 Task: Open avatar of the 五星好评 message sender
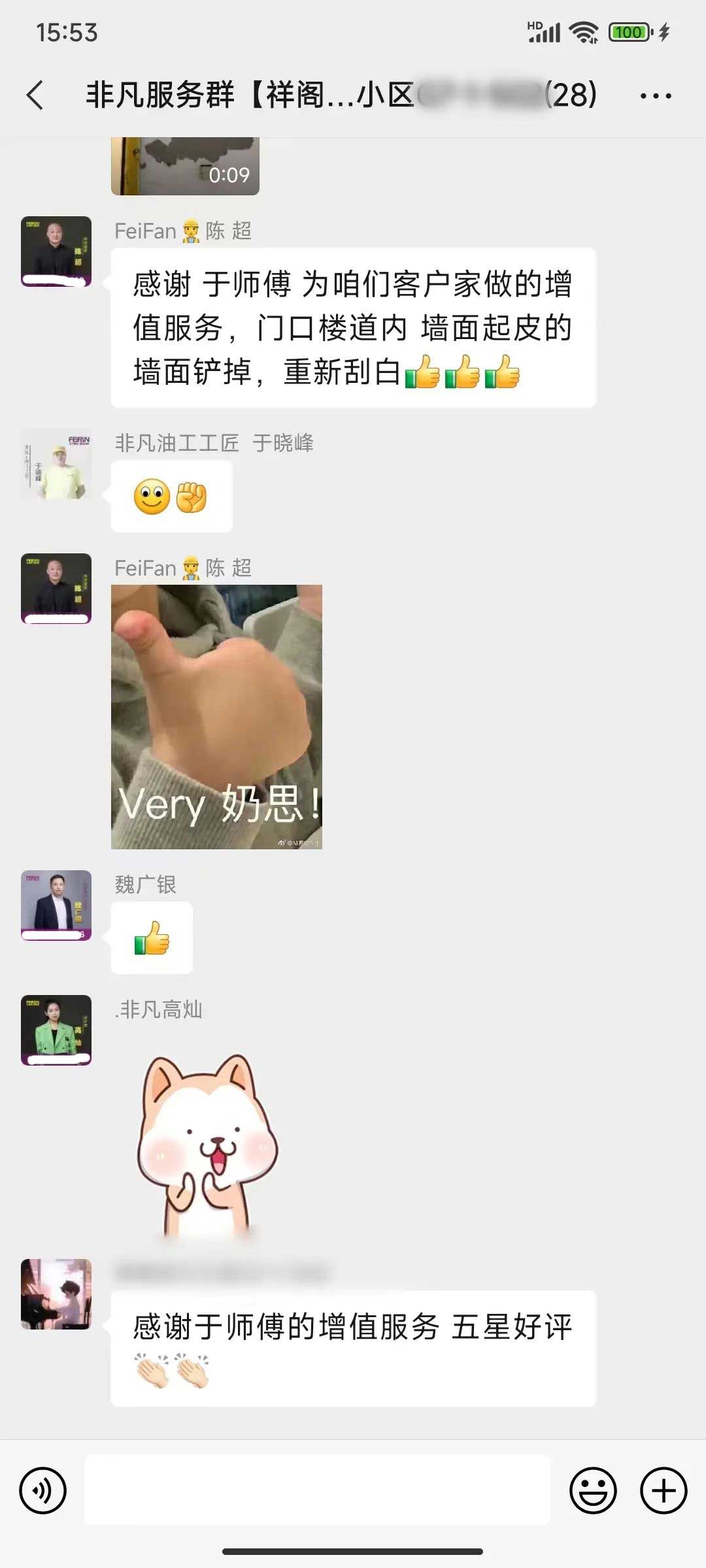[56, 1294]
